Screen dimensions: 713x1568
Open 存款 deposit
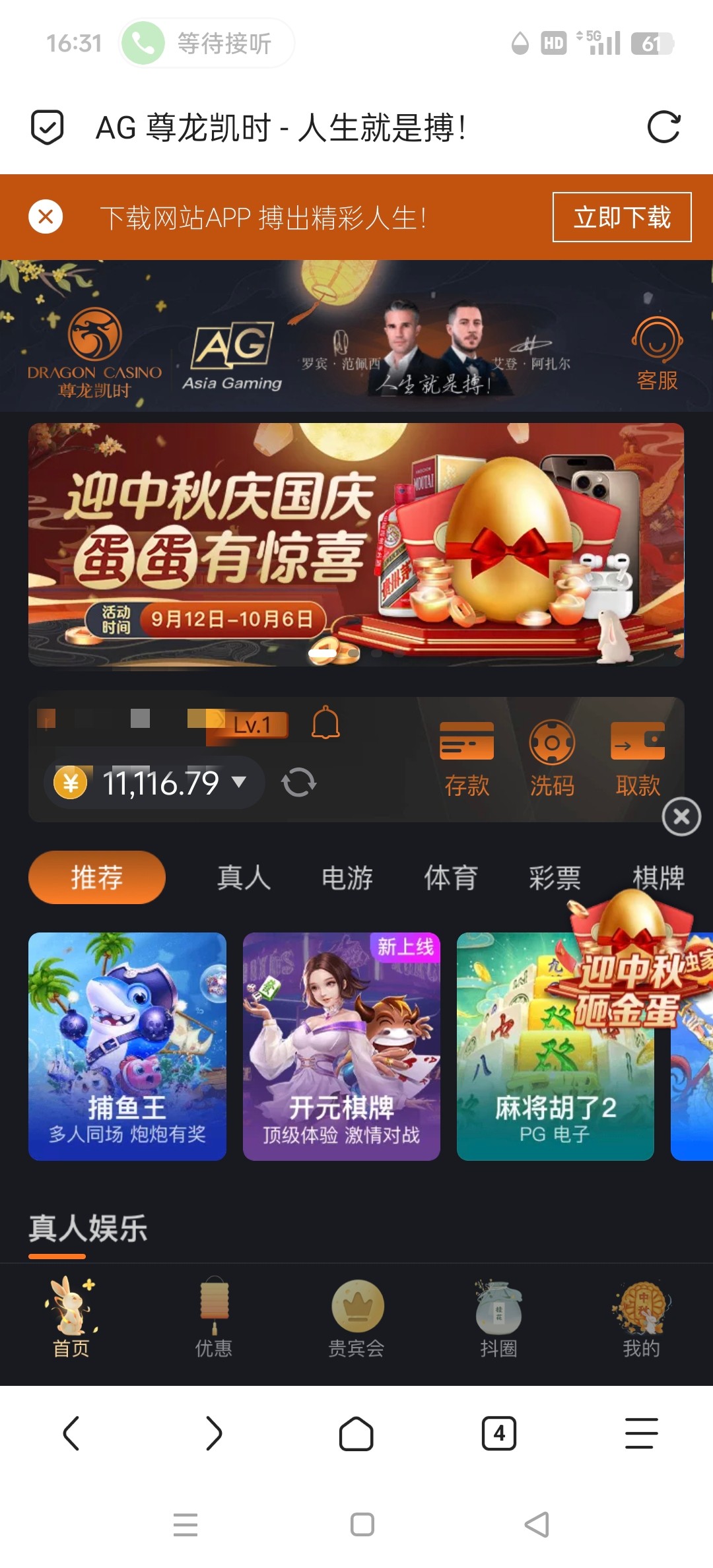[467, 758]
